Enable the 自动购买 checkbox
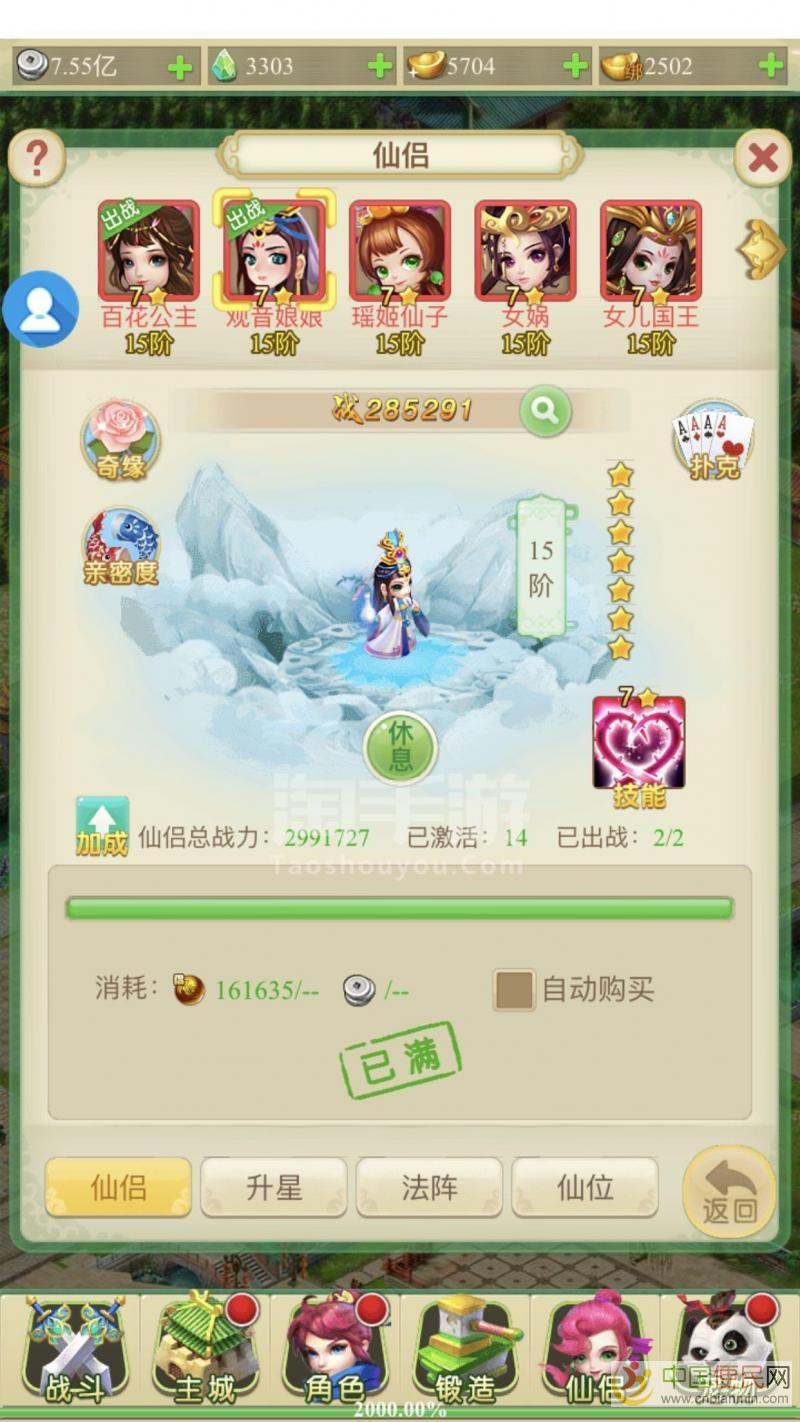Image resolution: width=800 pixels, height=1422 pixels. 514,990
